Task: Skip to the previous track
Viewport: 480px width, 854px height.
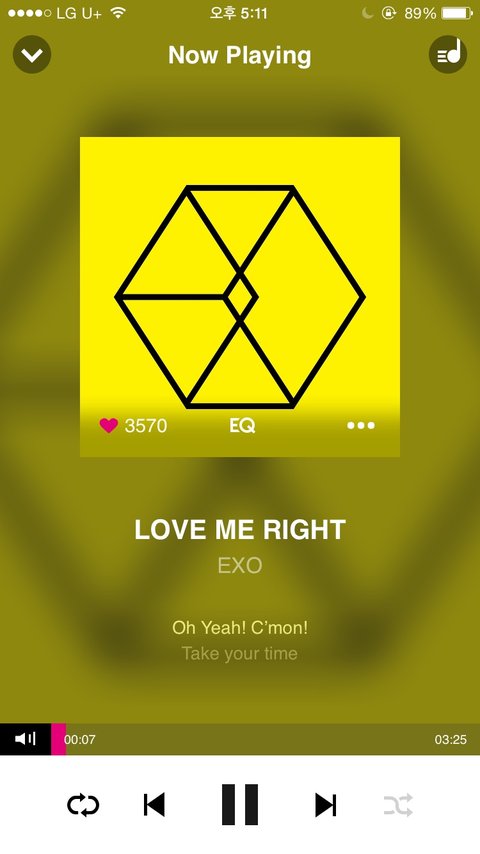Action: [x=154, y=805]
